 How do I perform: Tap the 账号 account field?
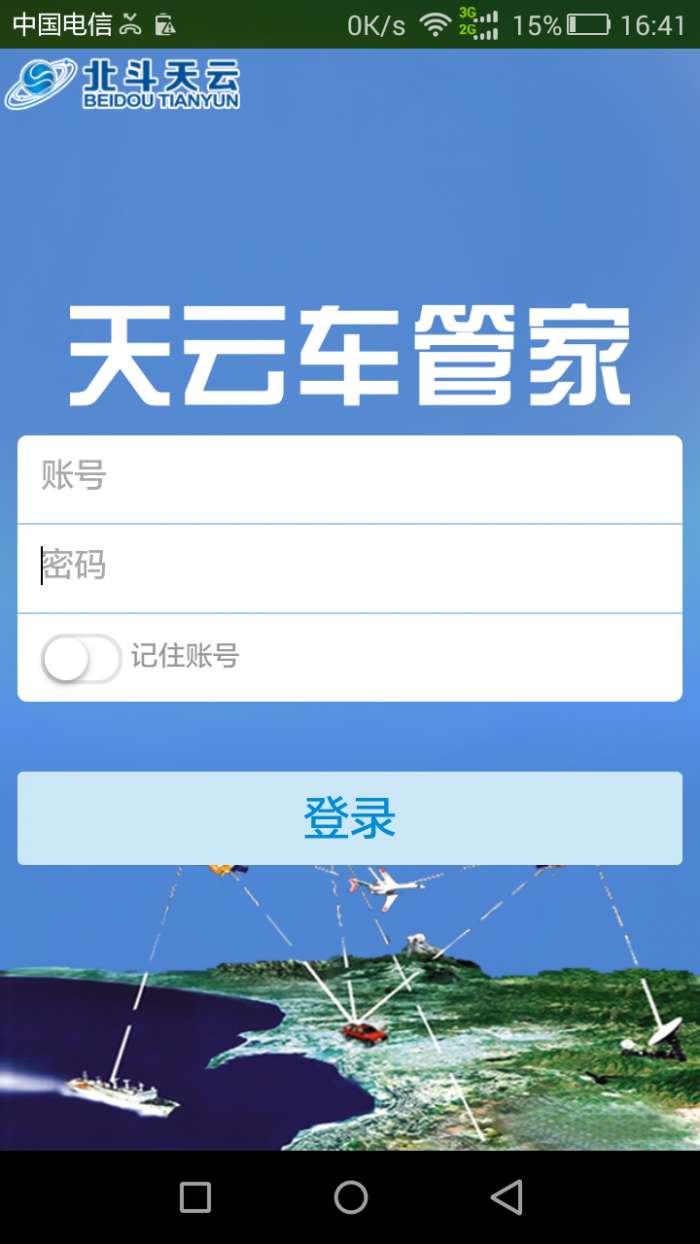350,478
